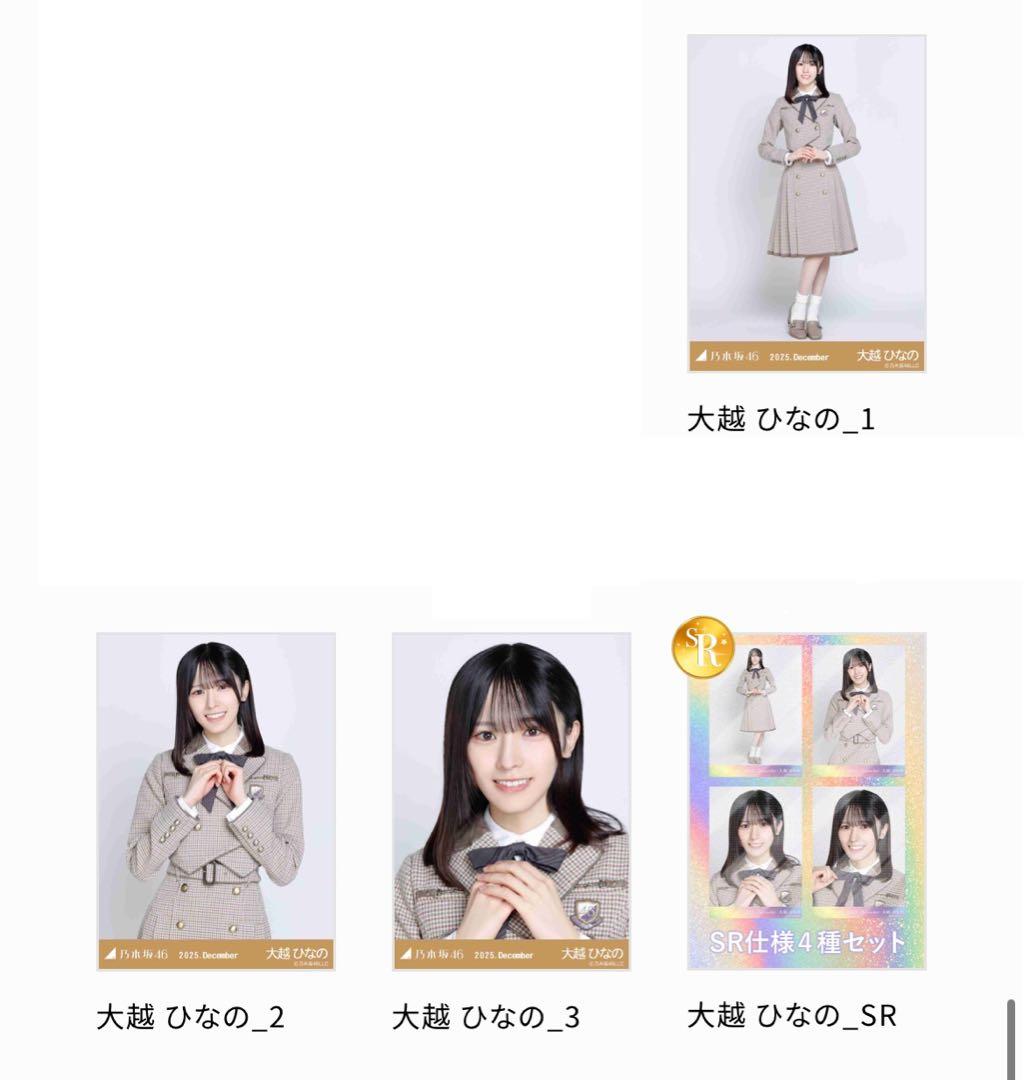This screenshot has height=1080, width=1024.
Task: Select the 大越 ひなの_3 close-up photo
Action: (x=511, y=801)
